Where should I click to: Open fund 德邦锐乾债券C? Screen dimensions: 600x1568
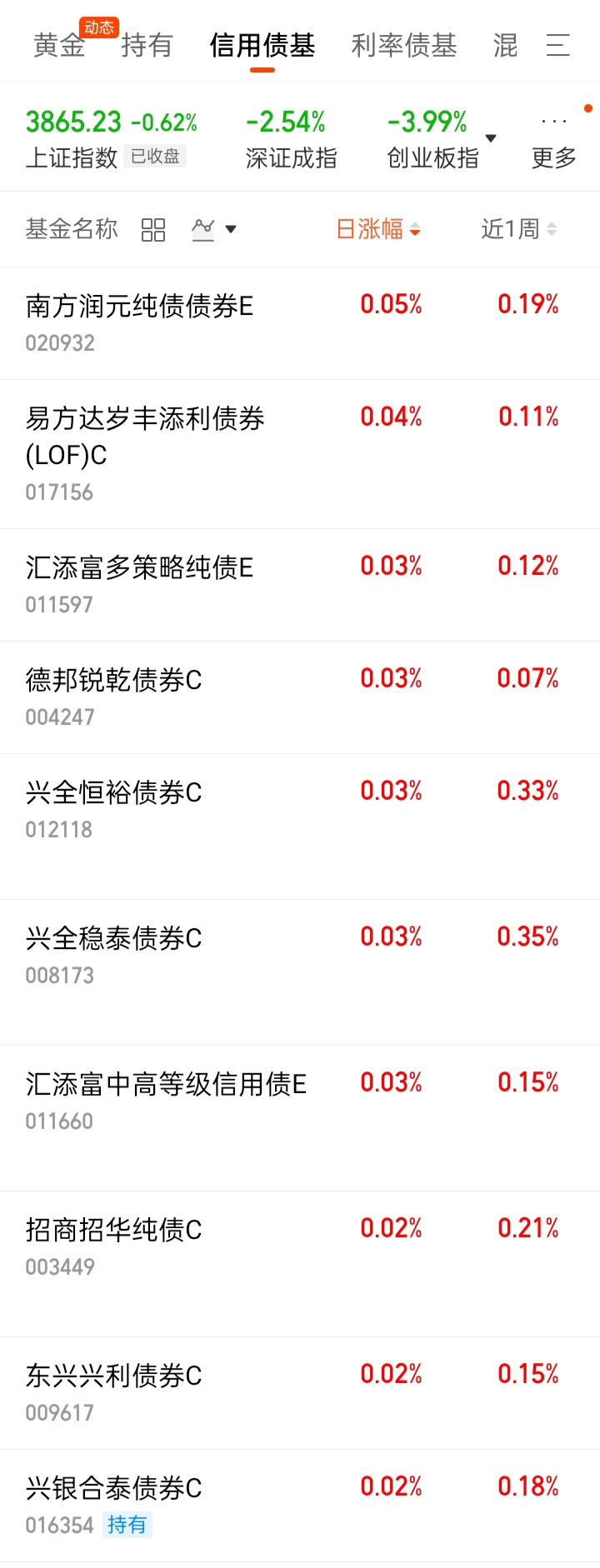coord(114,696)
